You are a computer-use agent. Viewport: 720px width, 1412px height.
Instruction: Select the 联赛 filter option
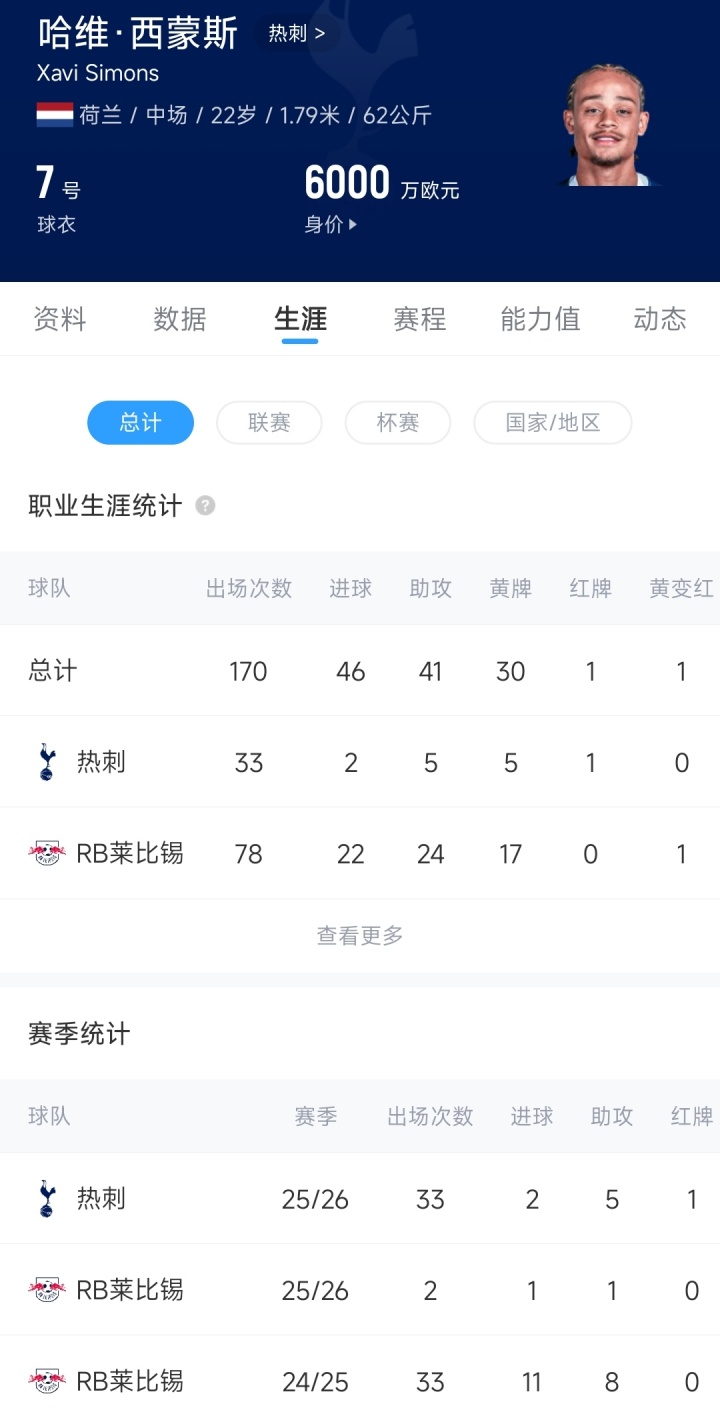269,422
